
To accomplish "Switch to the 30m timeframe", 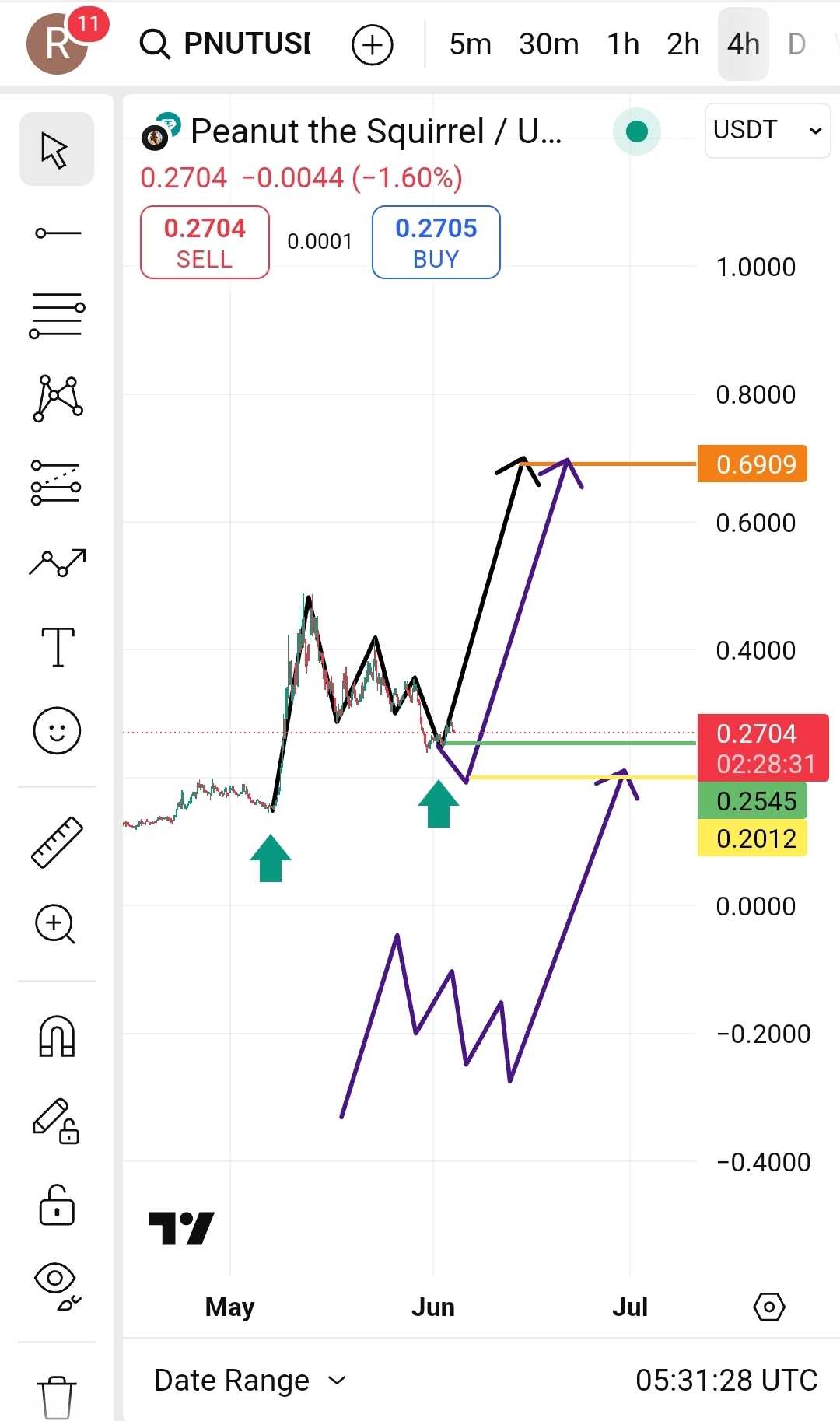I will (548, 44).
